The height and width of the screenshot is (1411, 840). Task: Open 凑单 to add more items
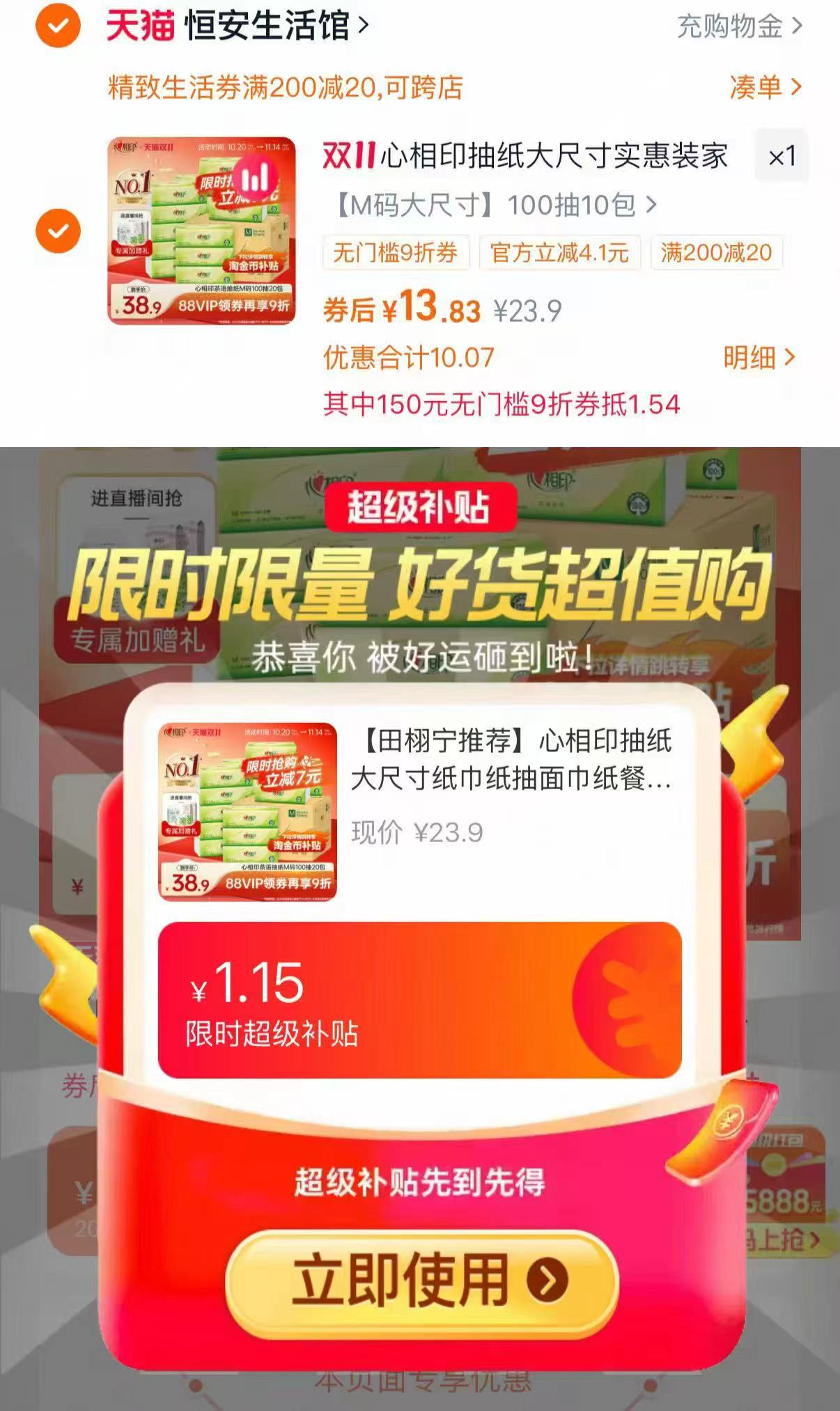pos(759,88)
